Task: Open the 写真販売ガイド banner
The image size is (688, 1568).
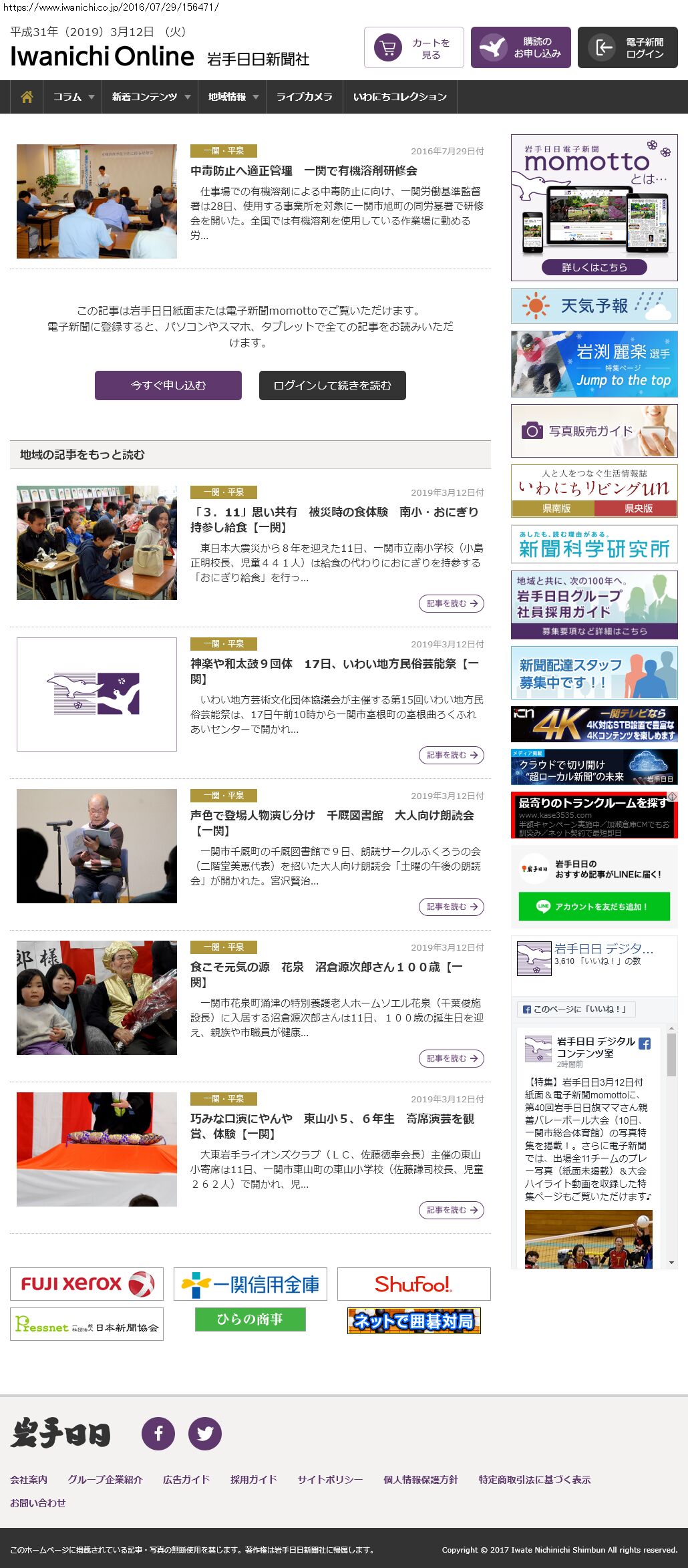Action: point(594,431)
